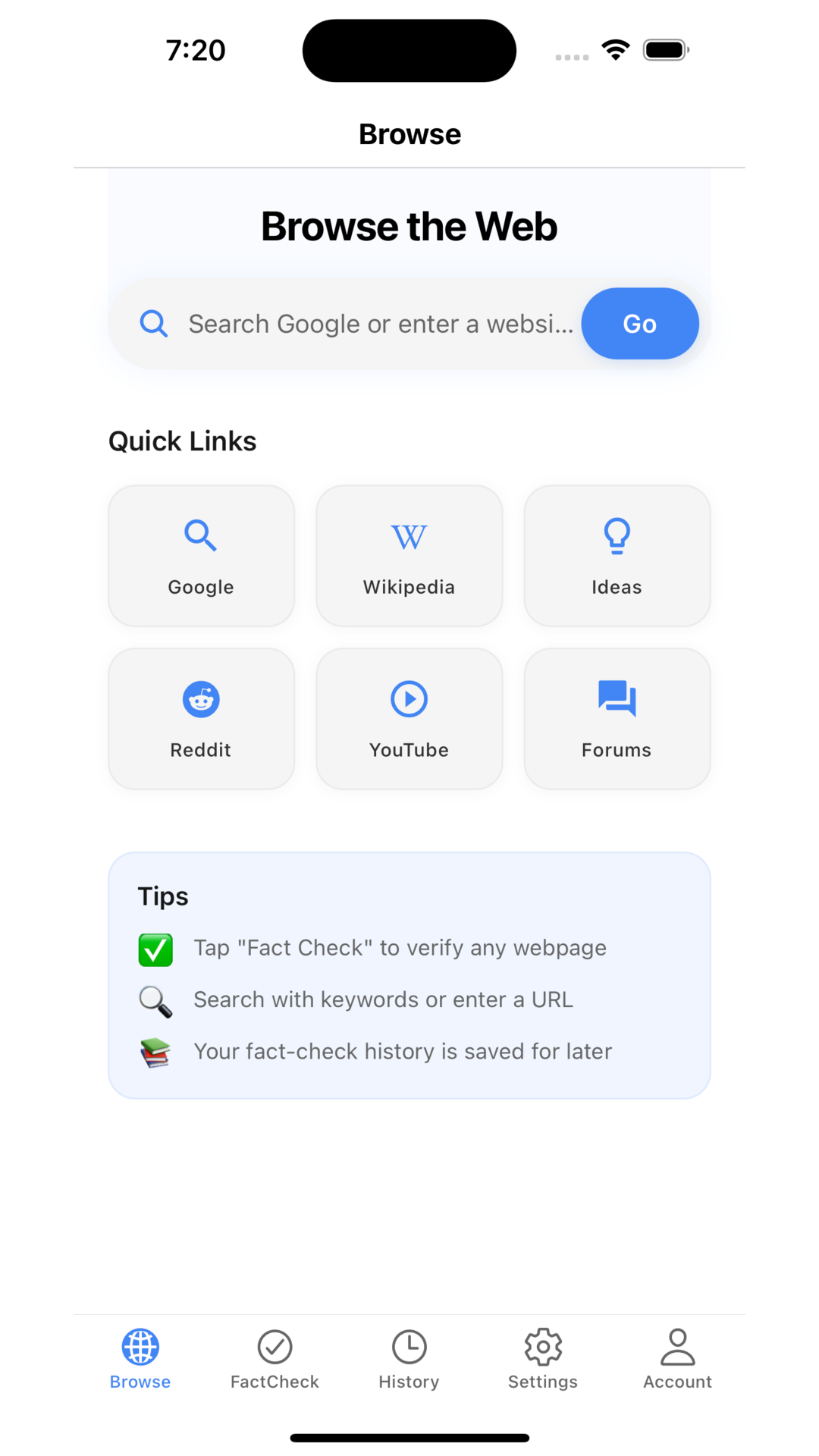This screenshot has width=819, height=1456.
Task: Select the Browse tab
Action: tap(140, 1360)
